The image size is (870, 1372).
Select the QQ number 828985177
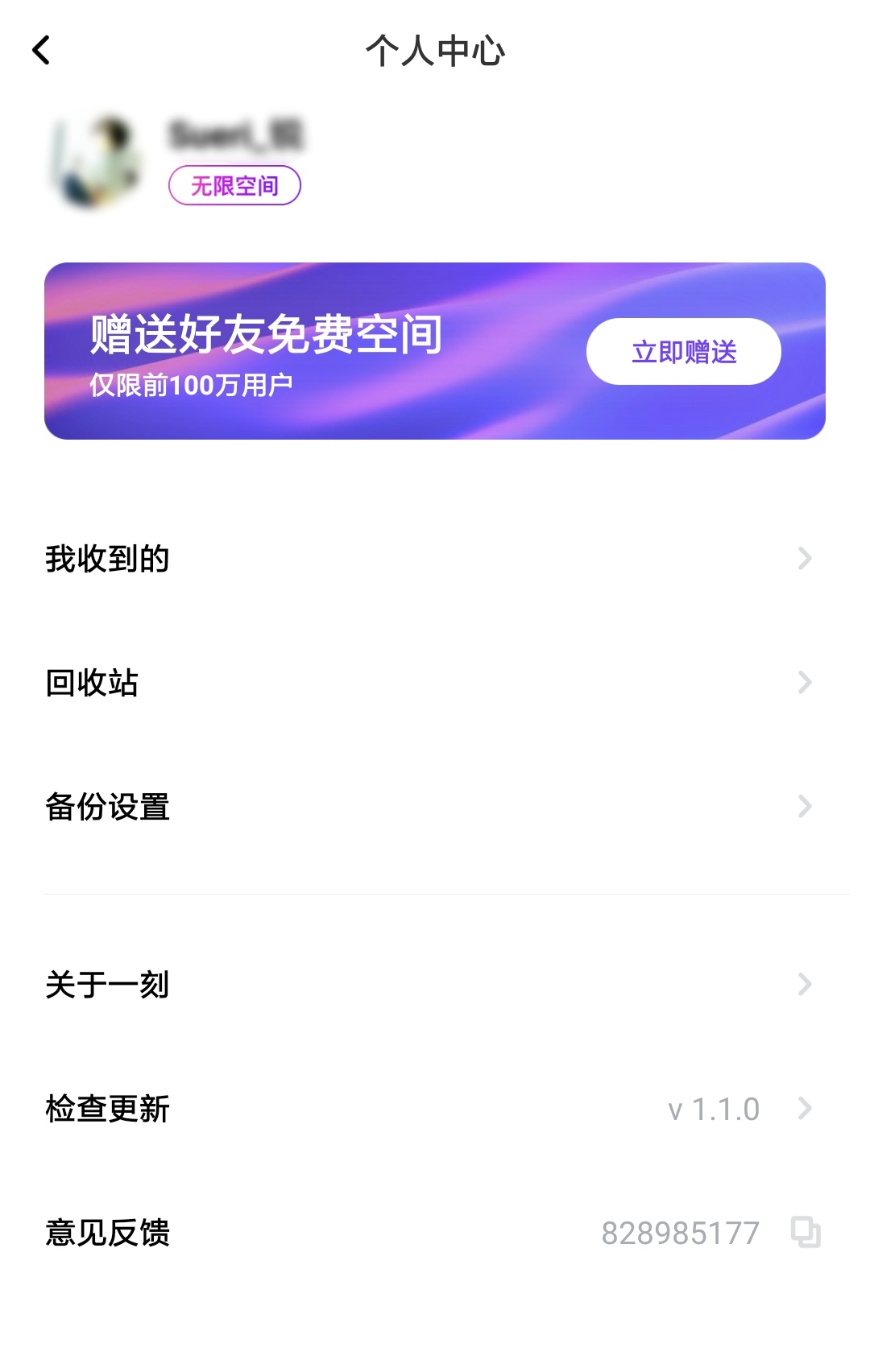681,1232
